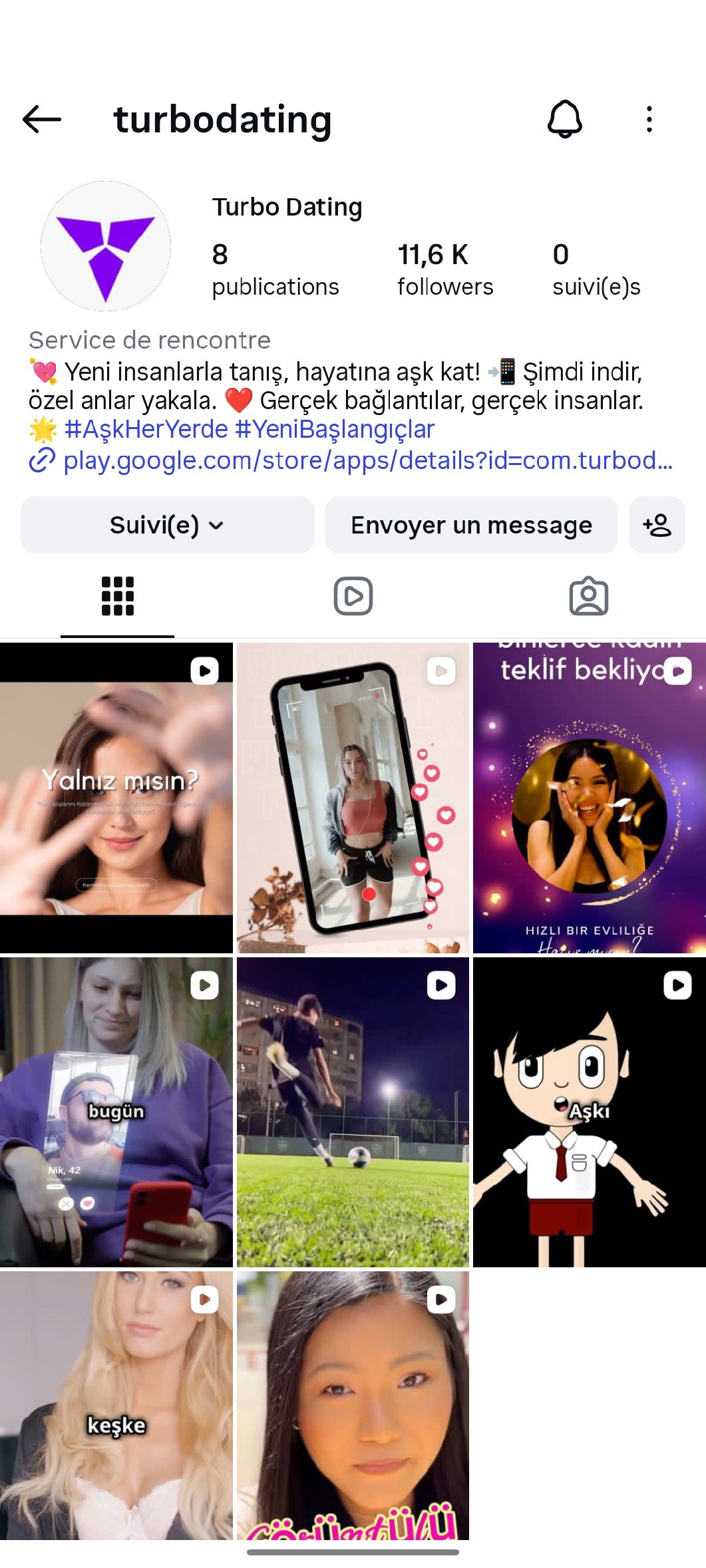This screenshot has width=706, height=1568.
Task: Open the "Aşkı" cartoon video post
Action: (589, 1112)
